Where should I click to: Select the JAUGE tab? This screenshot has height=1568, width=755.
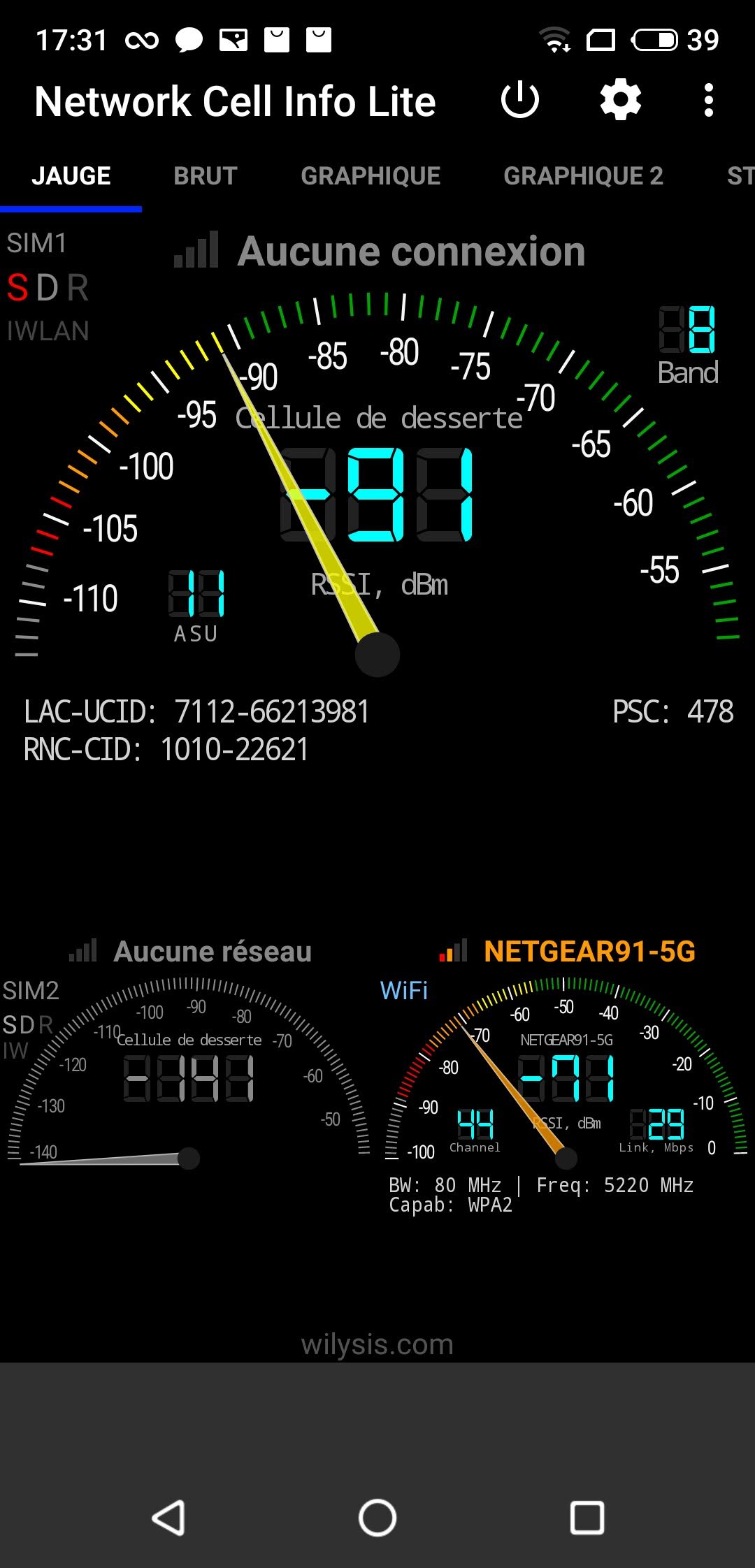[71, 176]
